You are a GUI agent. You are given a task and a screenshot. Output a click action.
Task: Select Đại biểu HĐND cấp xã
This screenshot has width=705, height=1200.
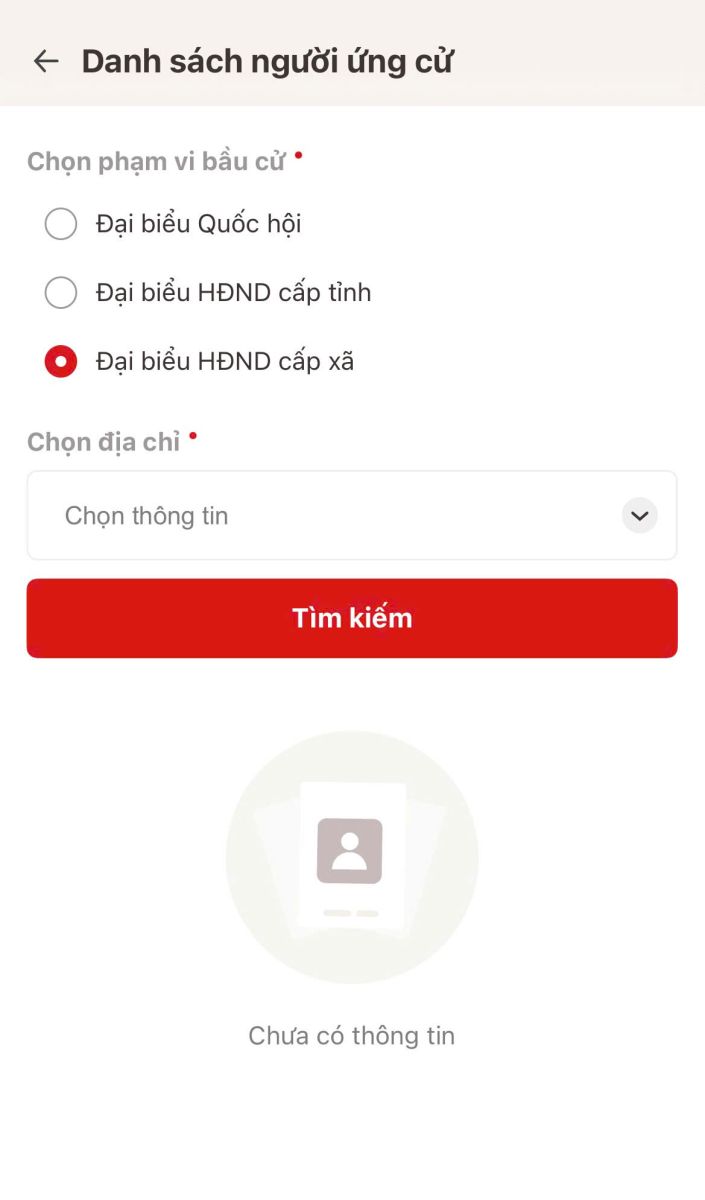[x=61, y=362]
